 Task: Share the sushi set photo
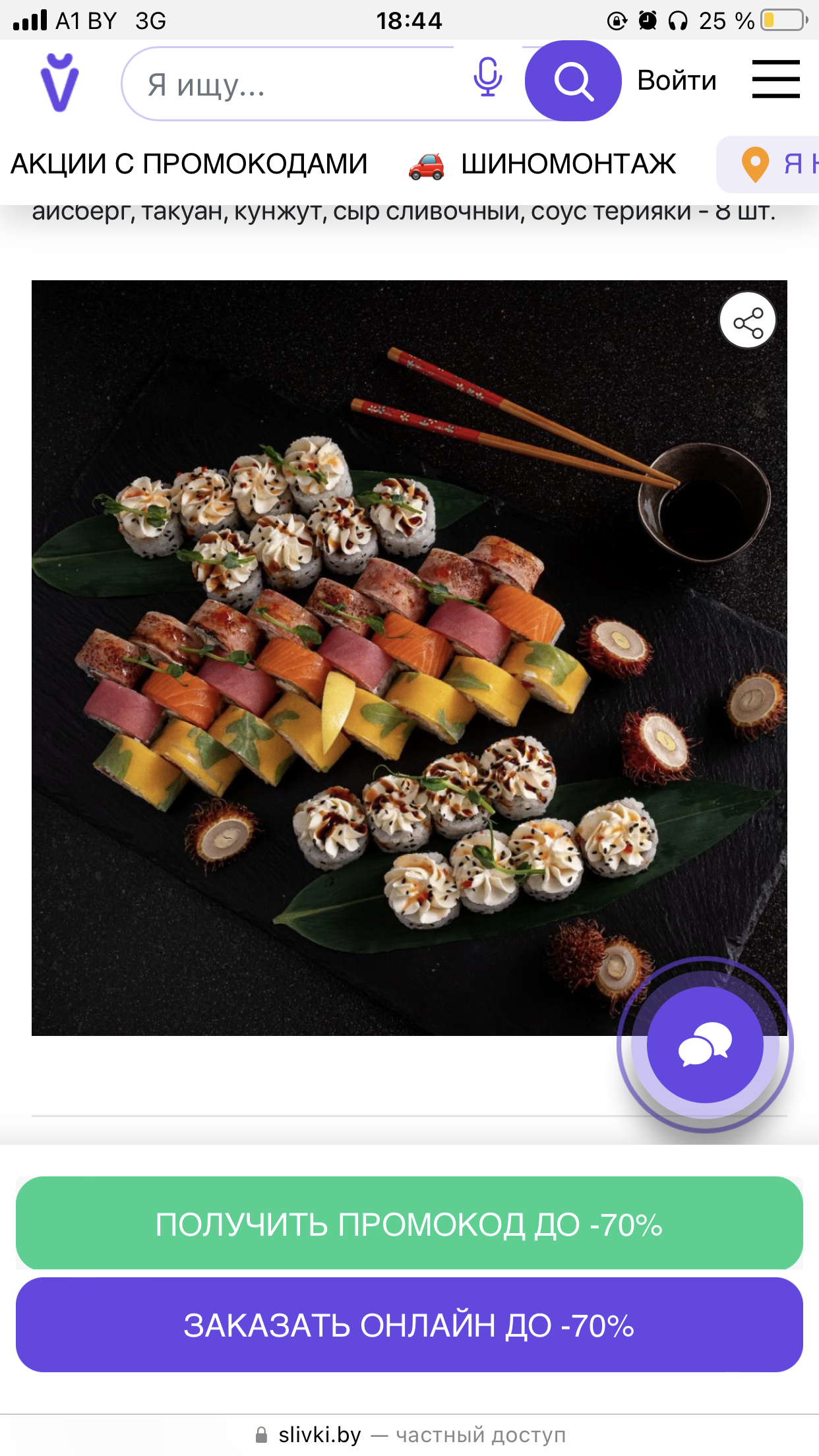[748, 320]
